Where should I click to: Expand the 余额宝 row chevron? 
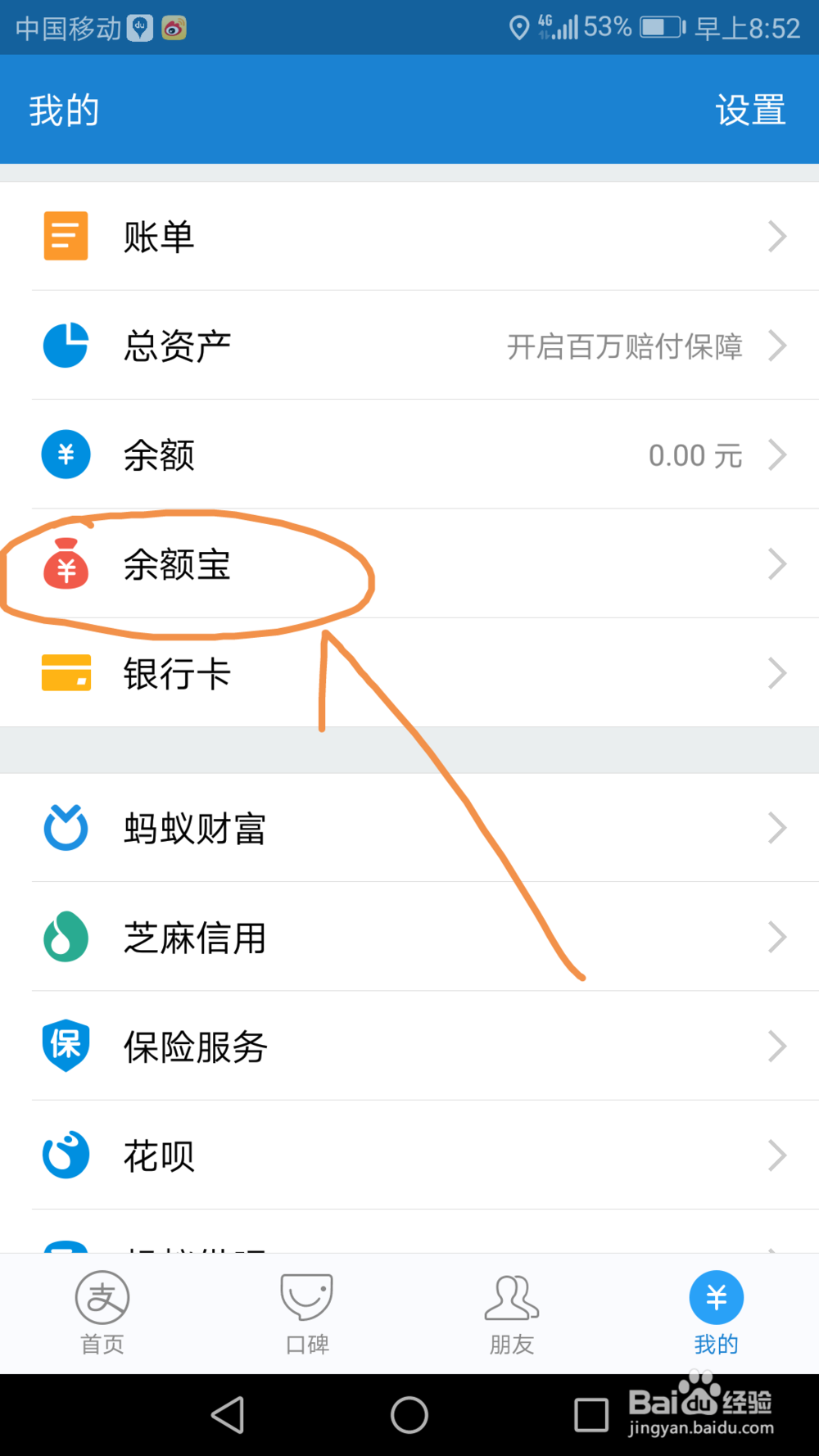coord(777,564)
